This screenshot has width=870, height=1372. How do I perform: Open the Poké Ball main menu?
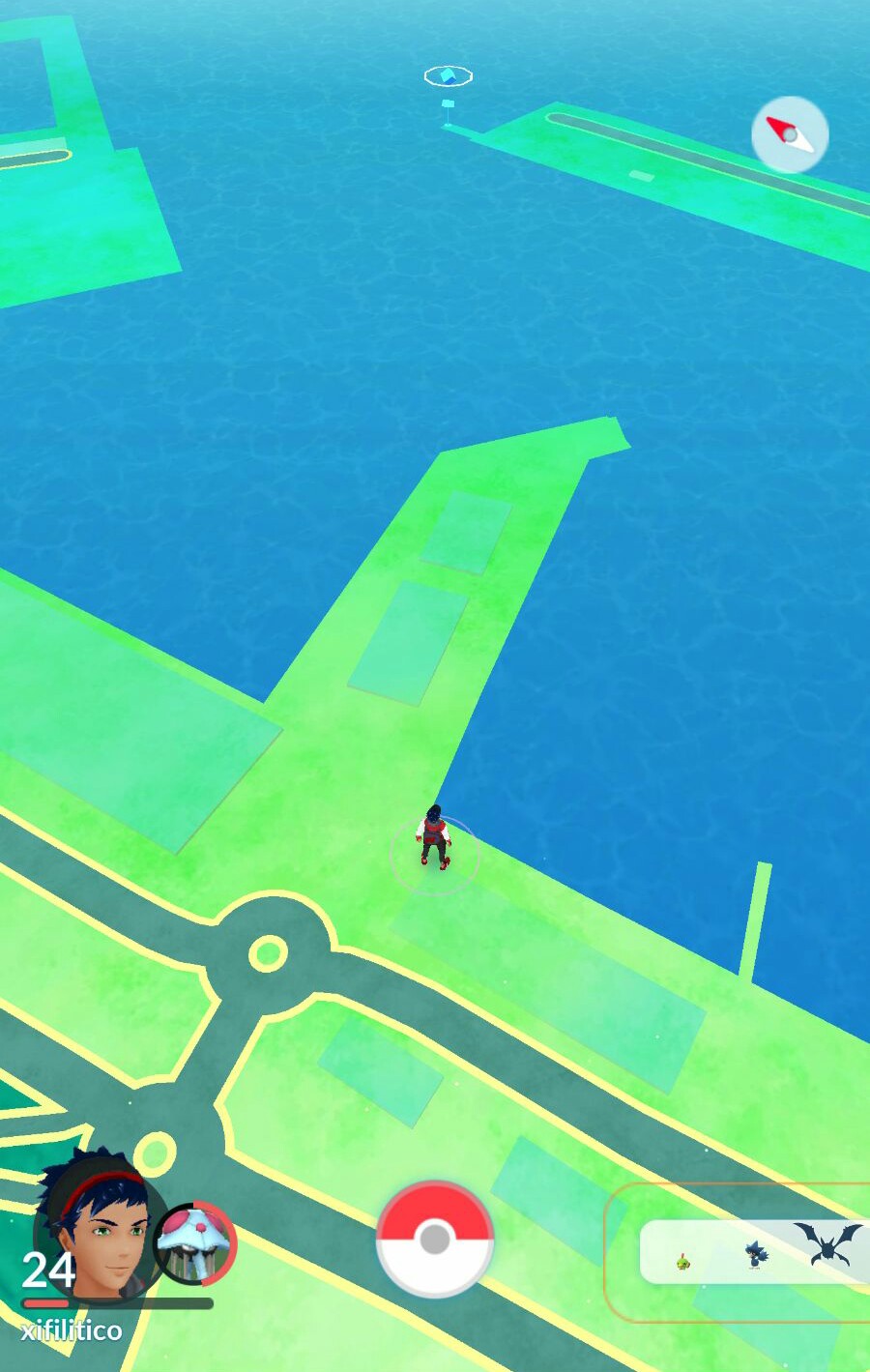pos(435,1239)
